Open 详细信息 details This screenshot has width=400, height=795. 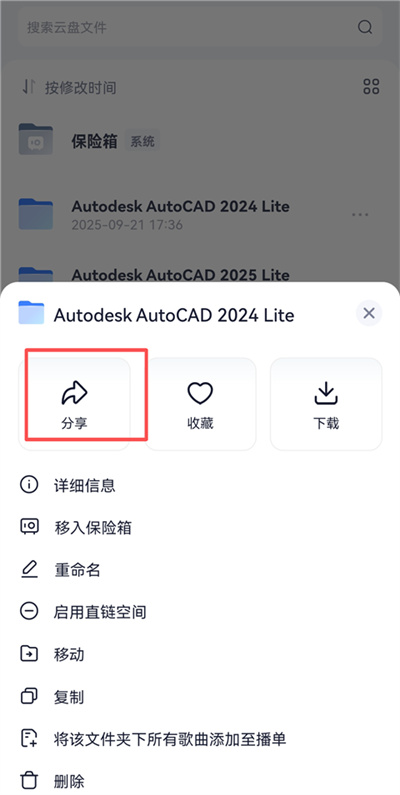point(200,485)
